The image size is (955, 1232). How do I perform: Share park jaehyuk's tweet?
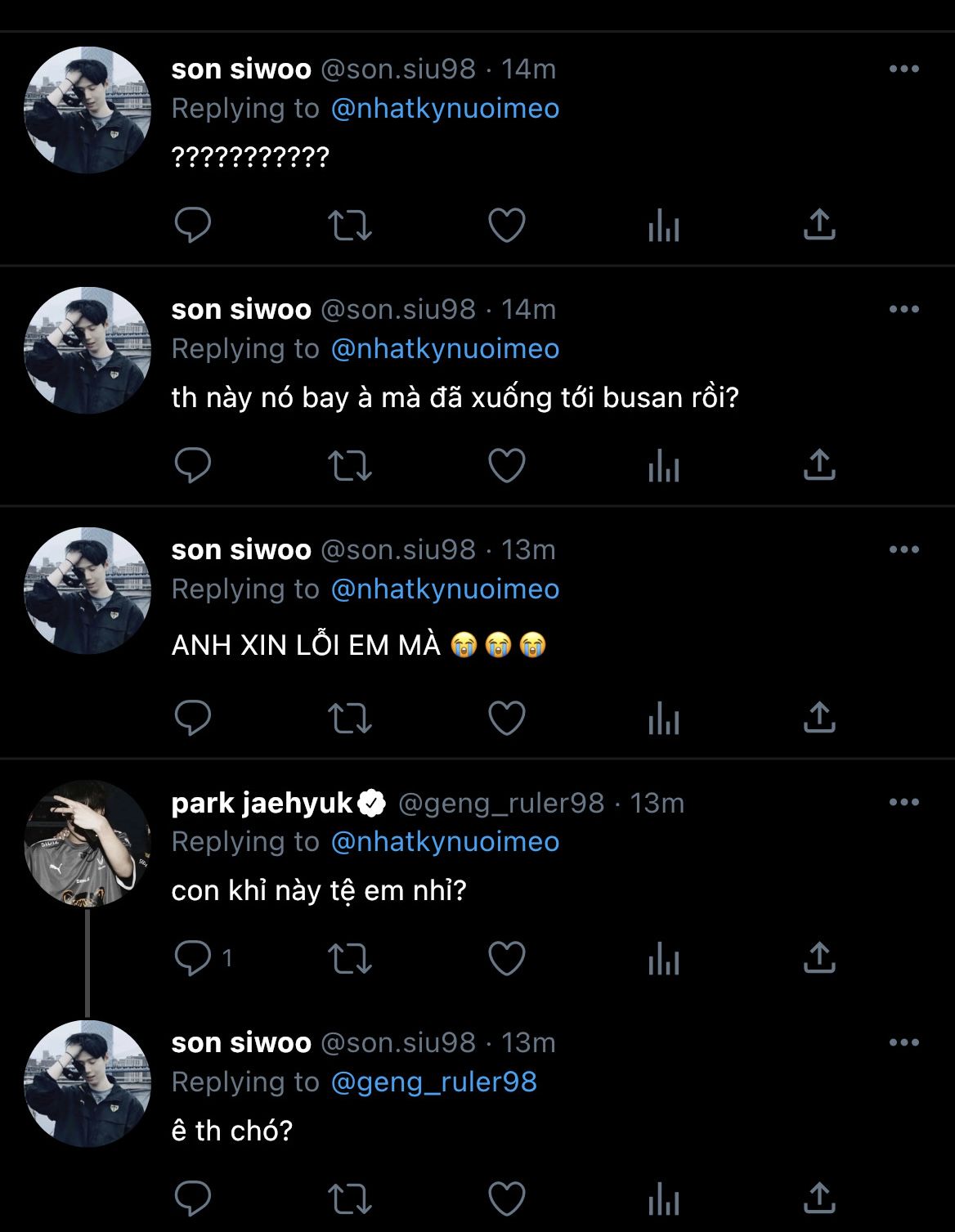pyautogui.click(x=818, y=958)
